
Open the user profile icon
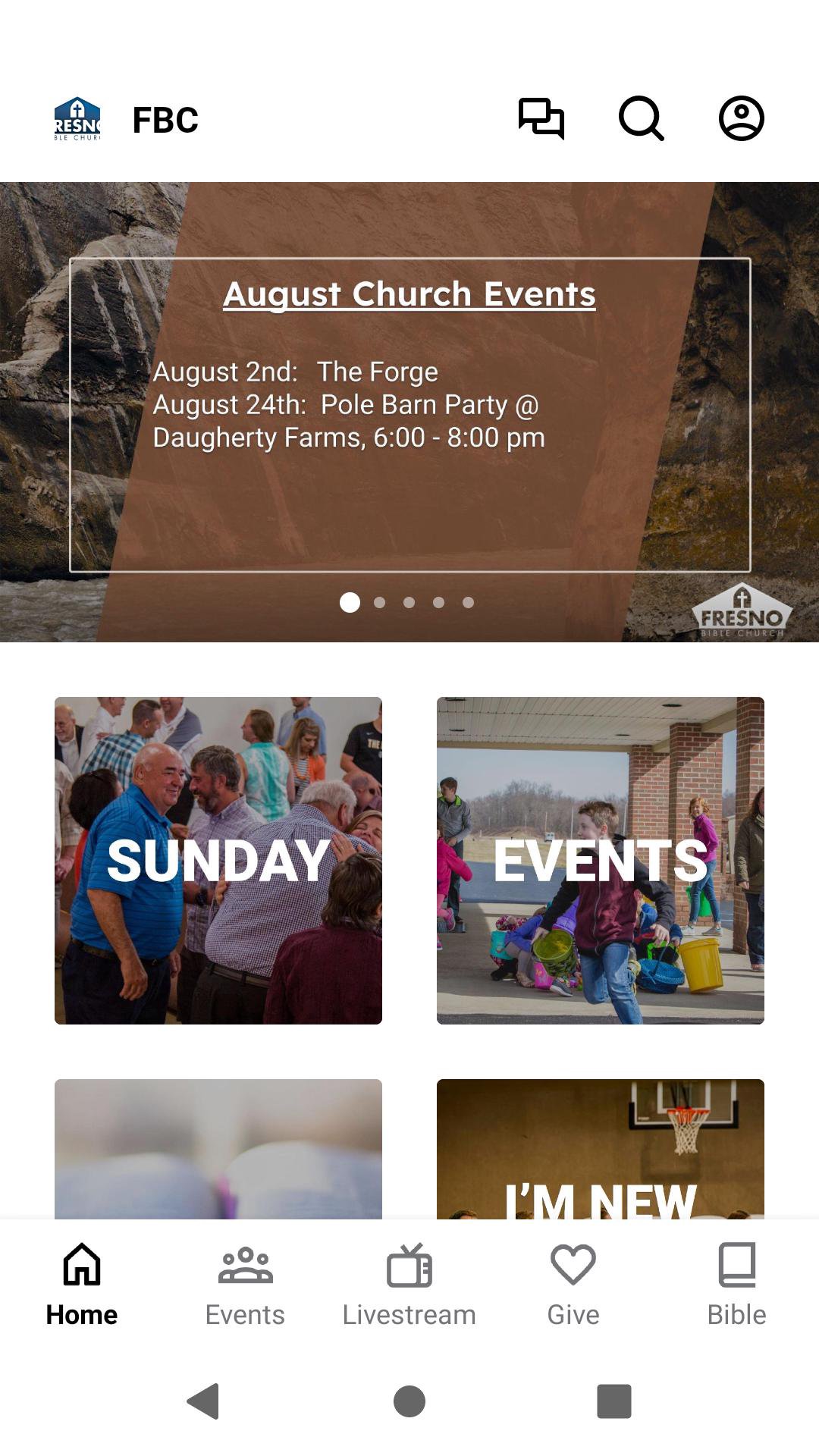click(741, 119)
